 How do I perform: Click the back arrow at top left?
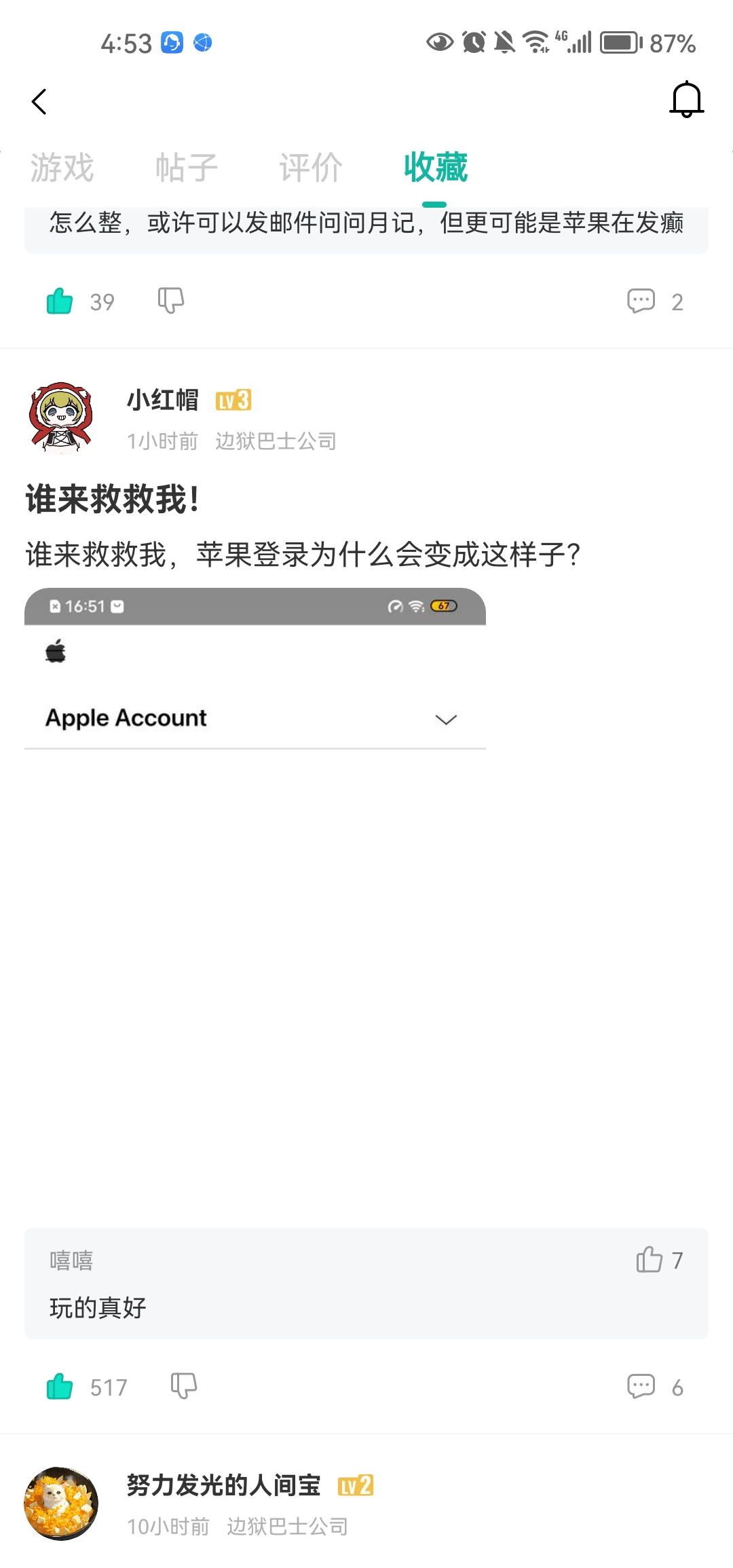(x=39, y=100)
